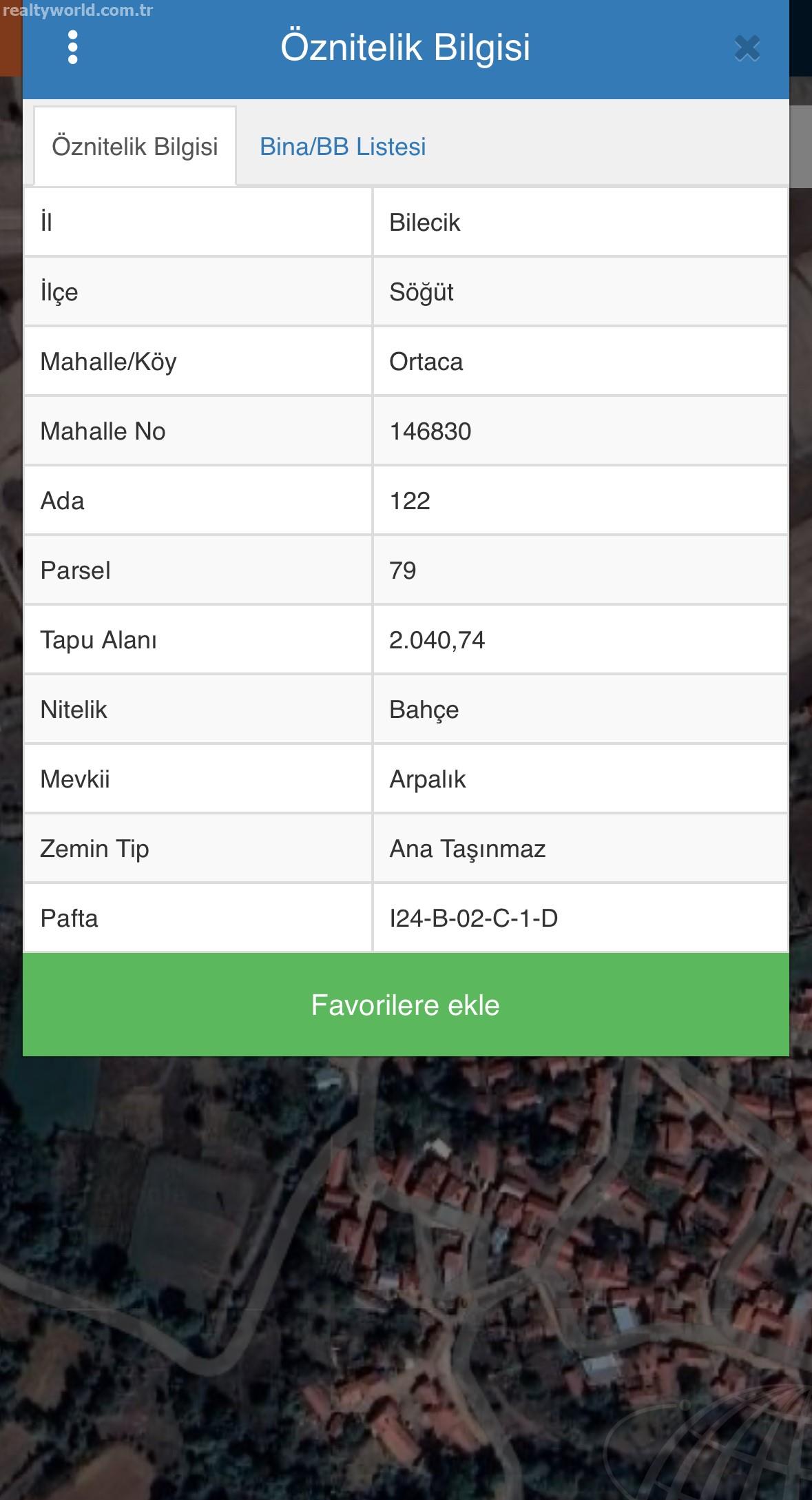Screen dimensions: 812x1500
Task: Tap the Favorilere ekle button
Action: [406, 1005]
